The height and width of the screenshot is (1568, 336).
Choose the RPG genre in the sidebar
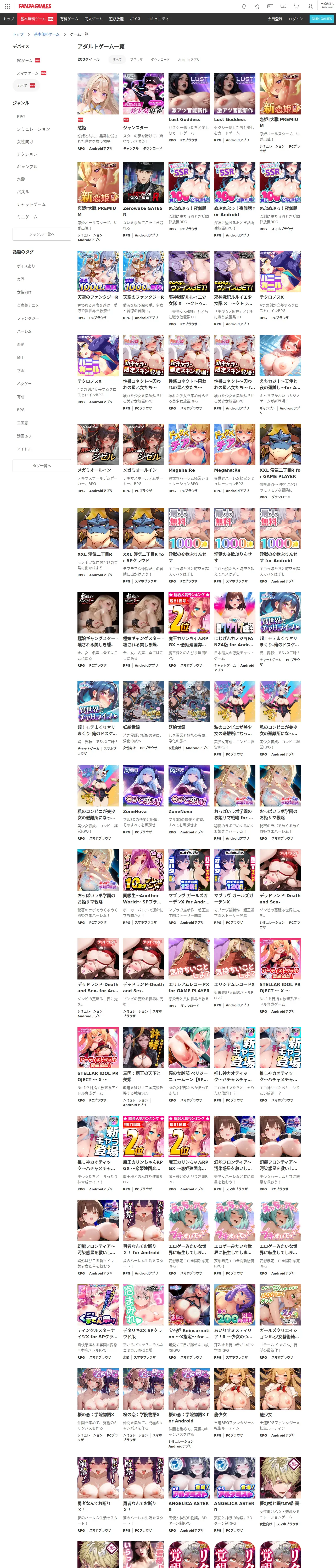pos(21,116)
